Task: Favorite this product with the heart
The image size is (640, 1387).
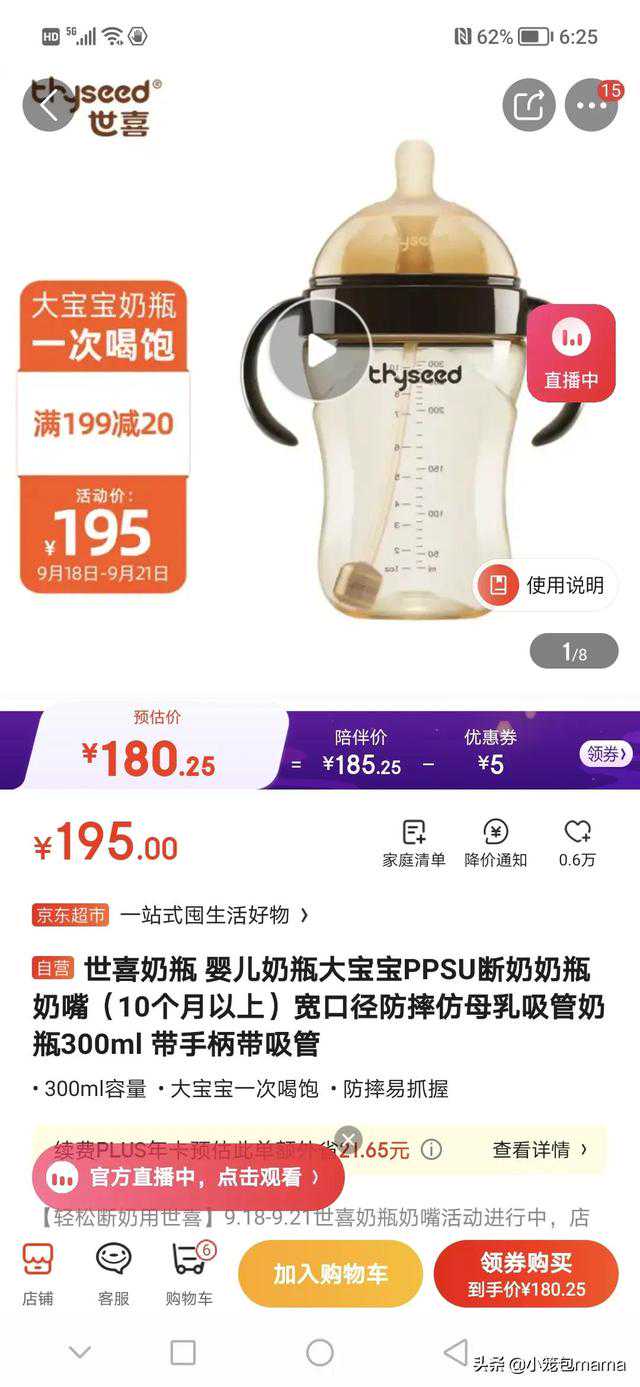Action: point(577,843)
